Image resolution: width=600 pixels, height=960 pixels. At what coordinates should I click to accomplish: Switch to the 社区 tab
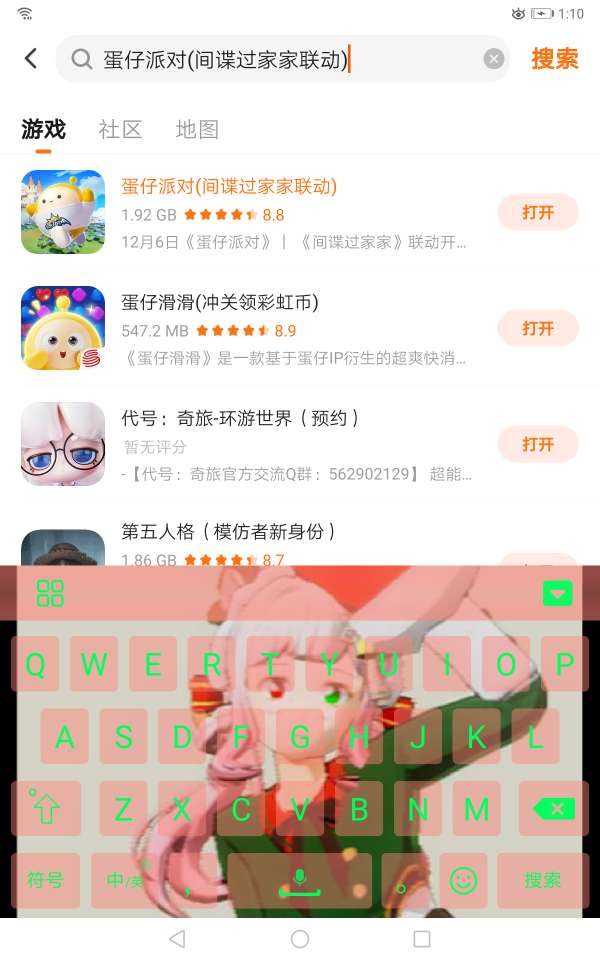click(x=120, y=129)
